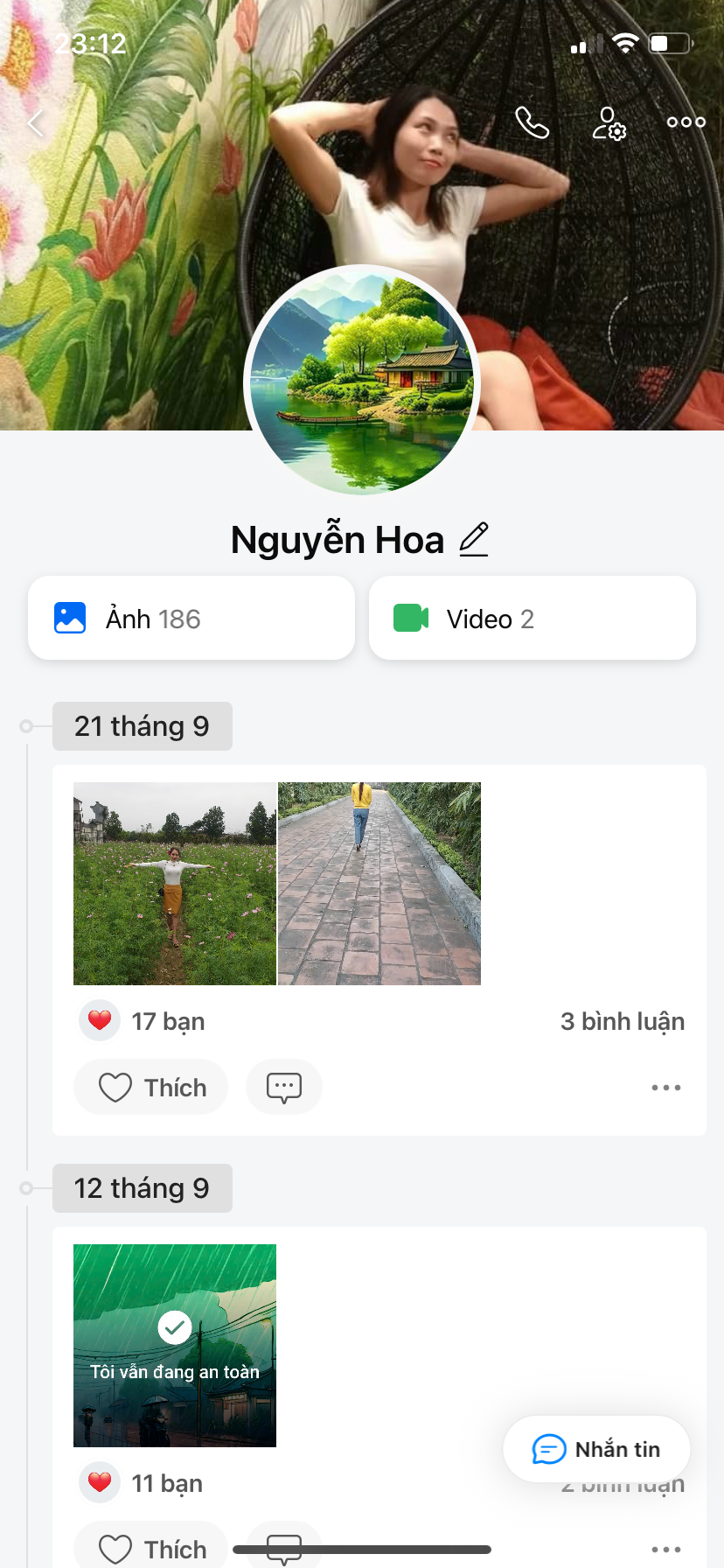Call Nguyễn Hoa with the phone icon
The width and height of the screenshot is (724, 1568).
(532, 123)
